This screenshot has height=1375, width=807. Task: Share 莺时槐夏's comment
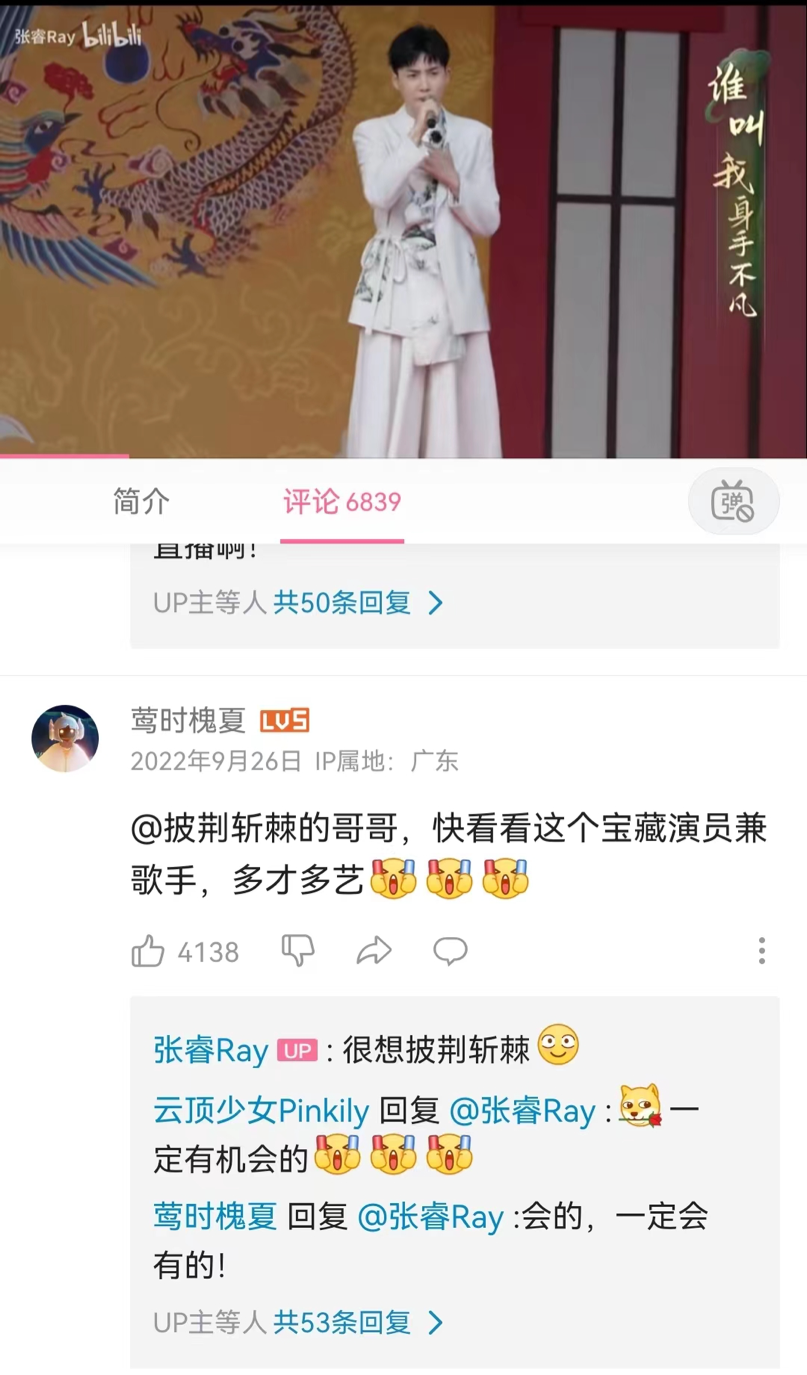pos(374,951)
